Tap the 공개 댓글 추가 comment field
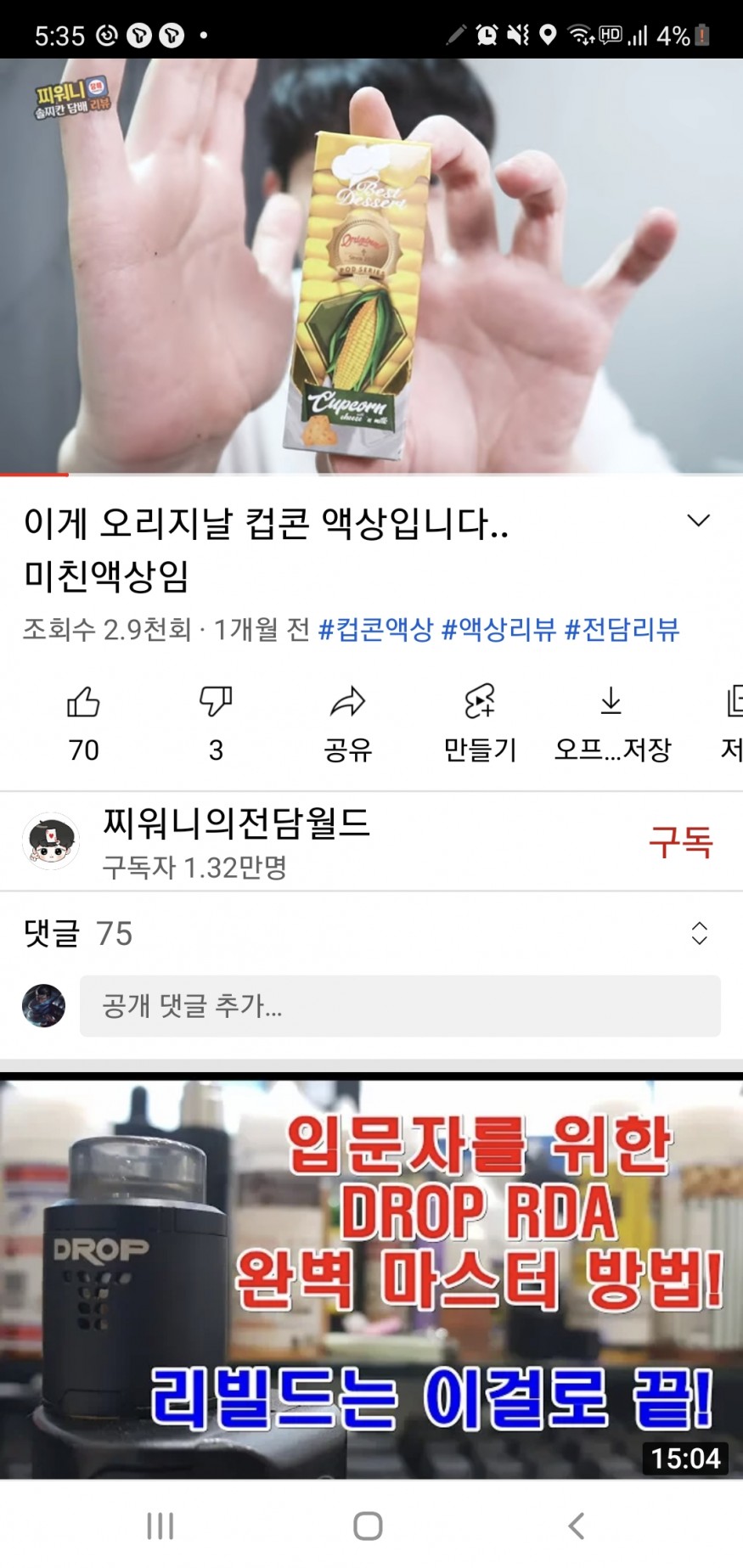Image resolution: width=743 pixels, height=1568 pixels. click(400, 1006)
